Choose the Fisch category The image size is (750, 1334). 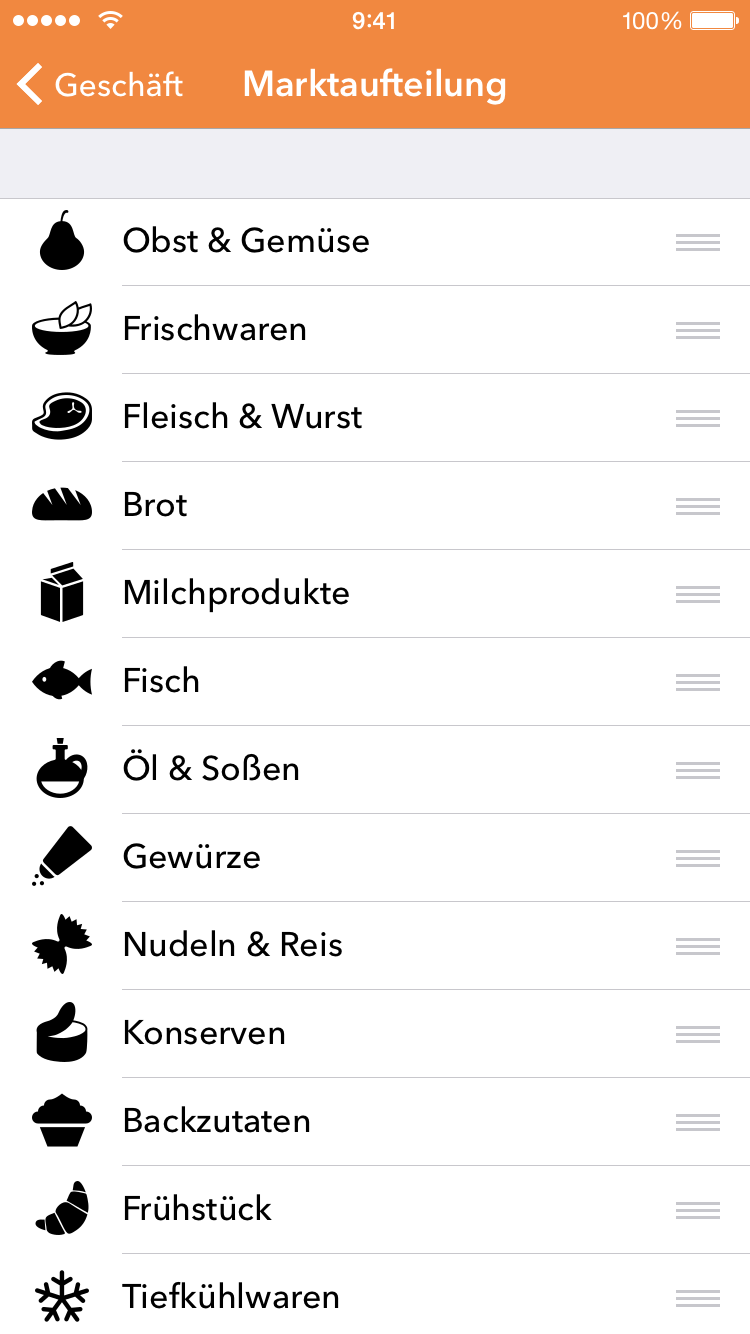[x=375, y=682]
